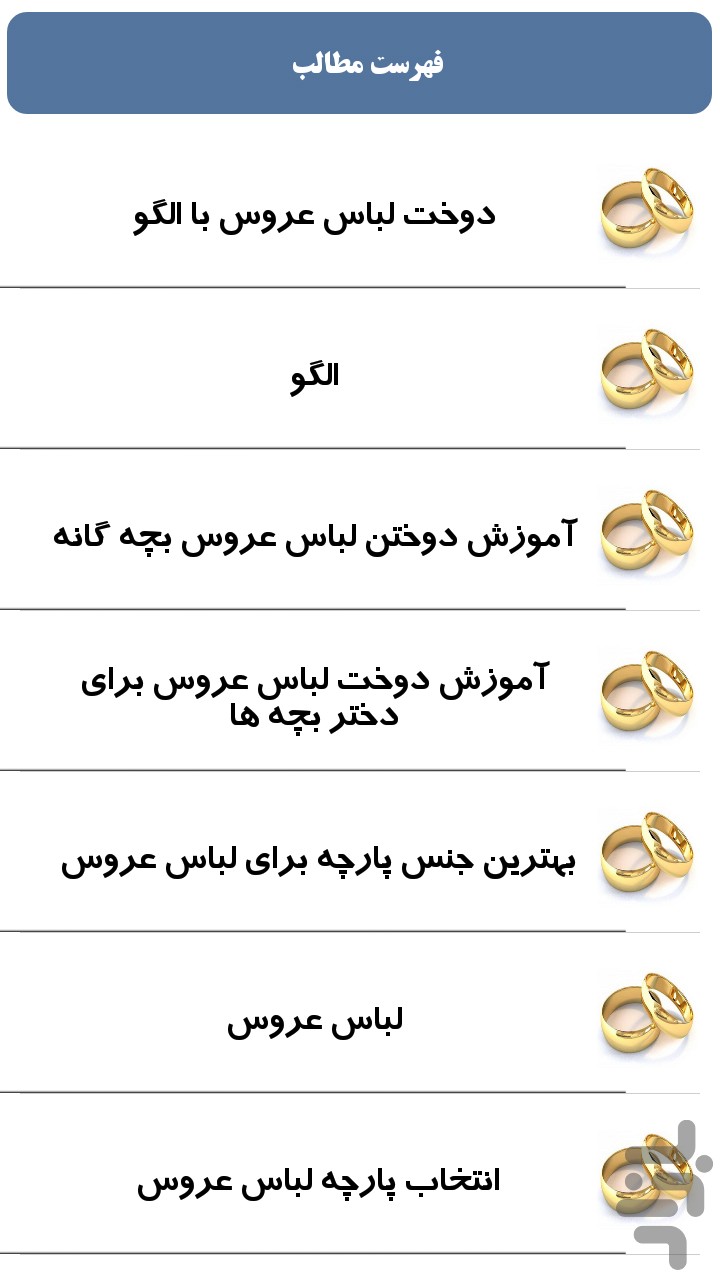
Task: Open the 'لباس عروس' row
Action: pos(359,1021)
